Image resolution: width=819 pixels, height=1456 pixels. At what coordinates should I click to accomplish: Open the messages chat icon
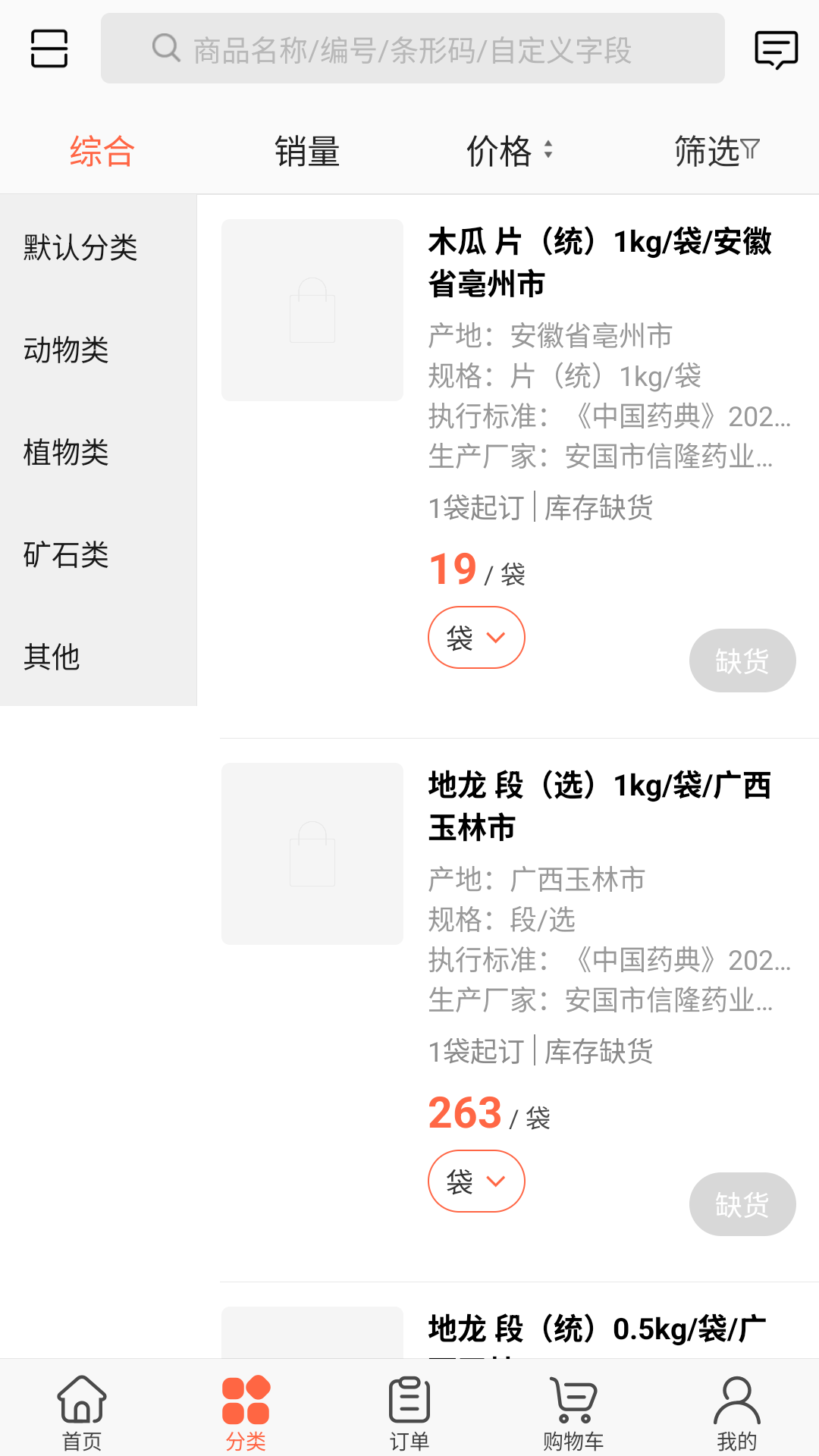click(x=777, y=48)
